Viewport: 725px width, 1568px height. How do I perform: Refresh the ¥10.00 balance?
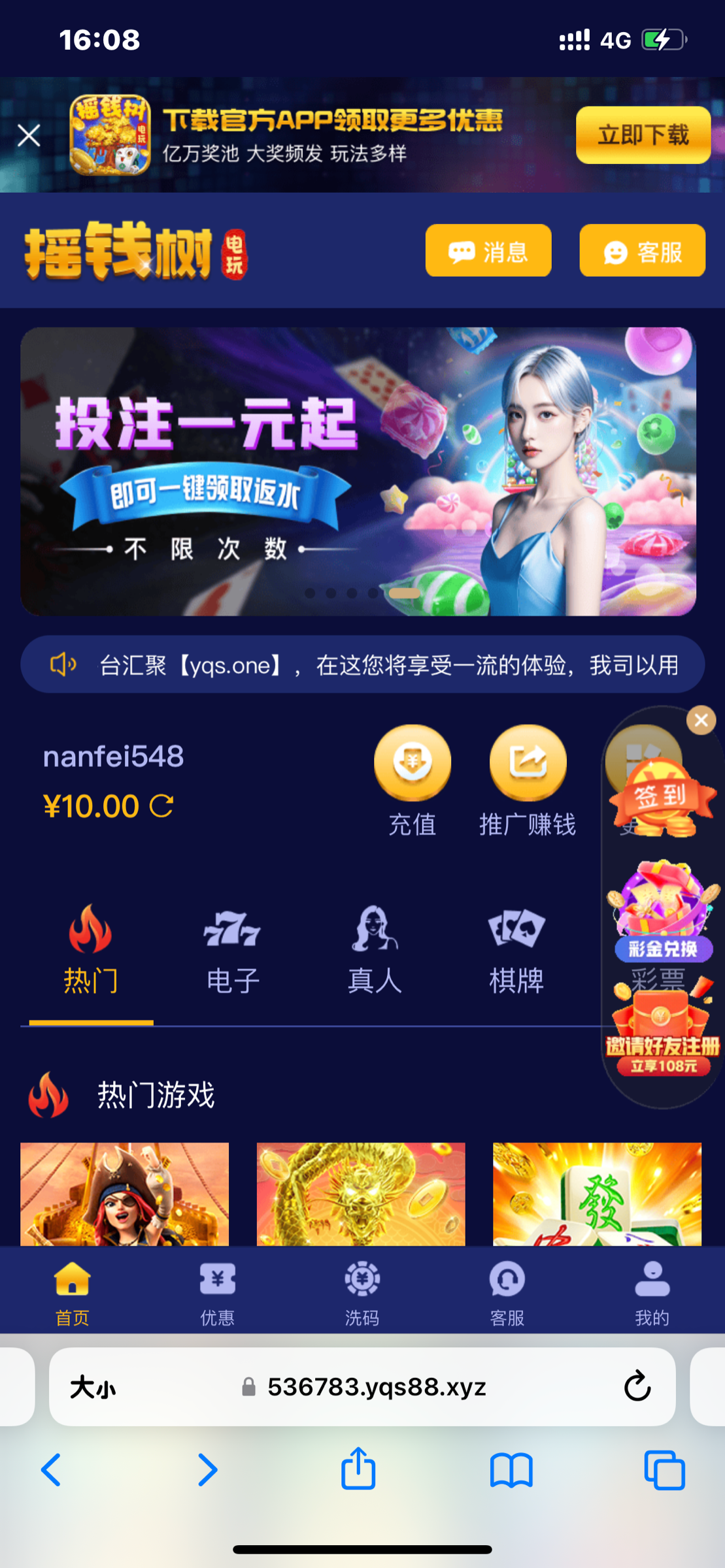161,806
